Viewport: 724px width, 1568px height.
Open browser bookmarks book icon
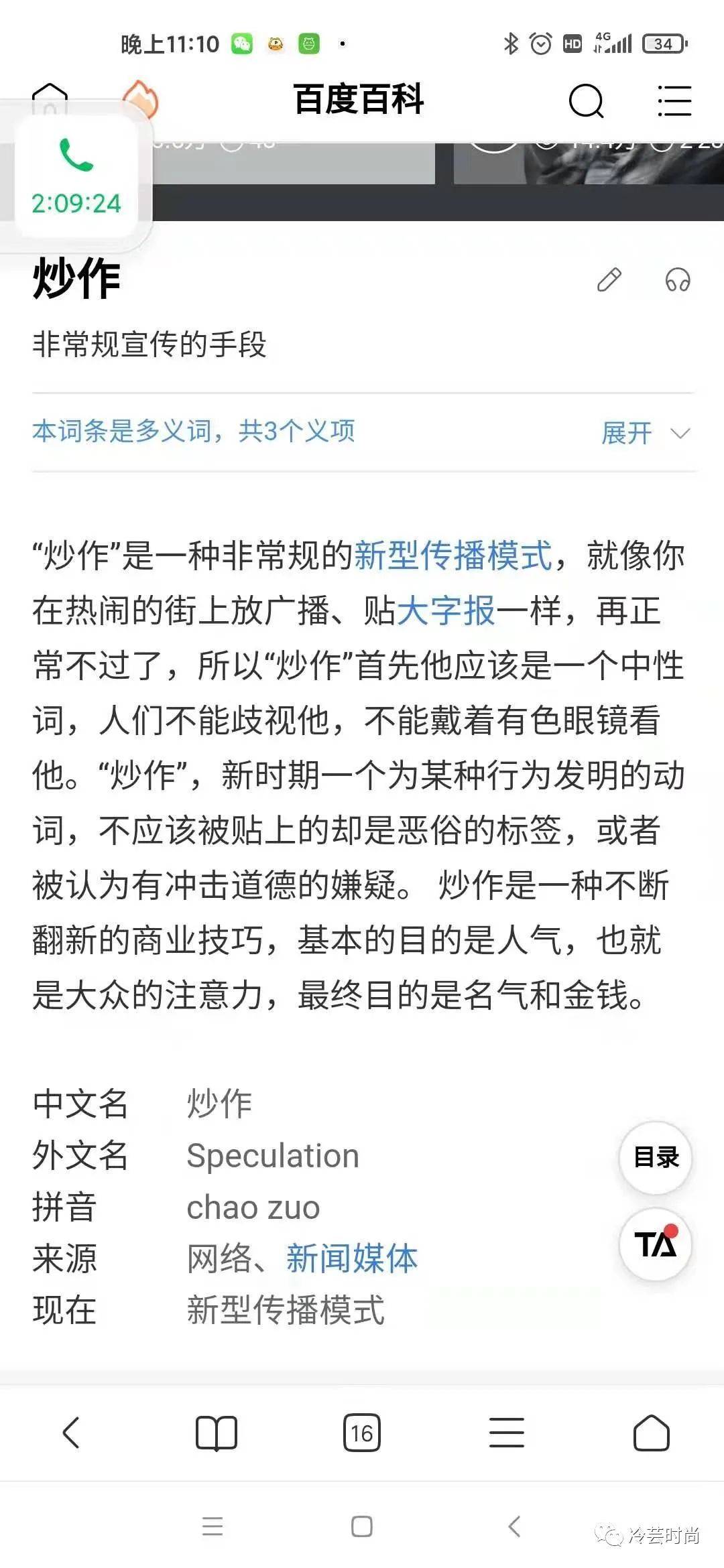(x=216, y=1433)
